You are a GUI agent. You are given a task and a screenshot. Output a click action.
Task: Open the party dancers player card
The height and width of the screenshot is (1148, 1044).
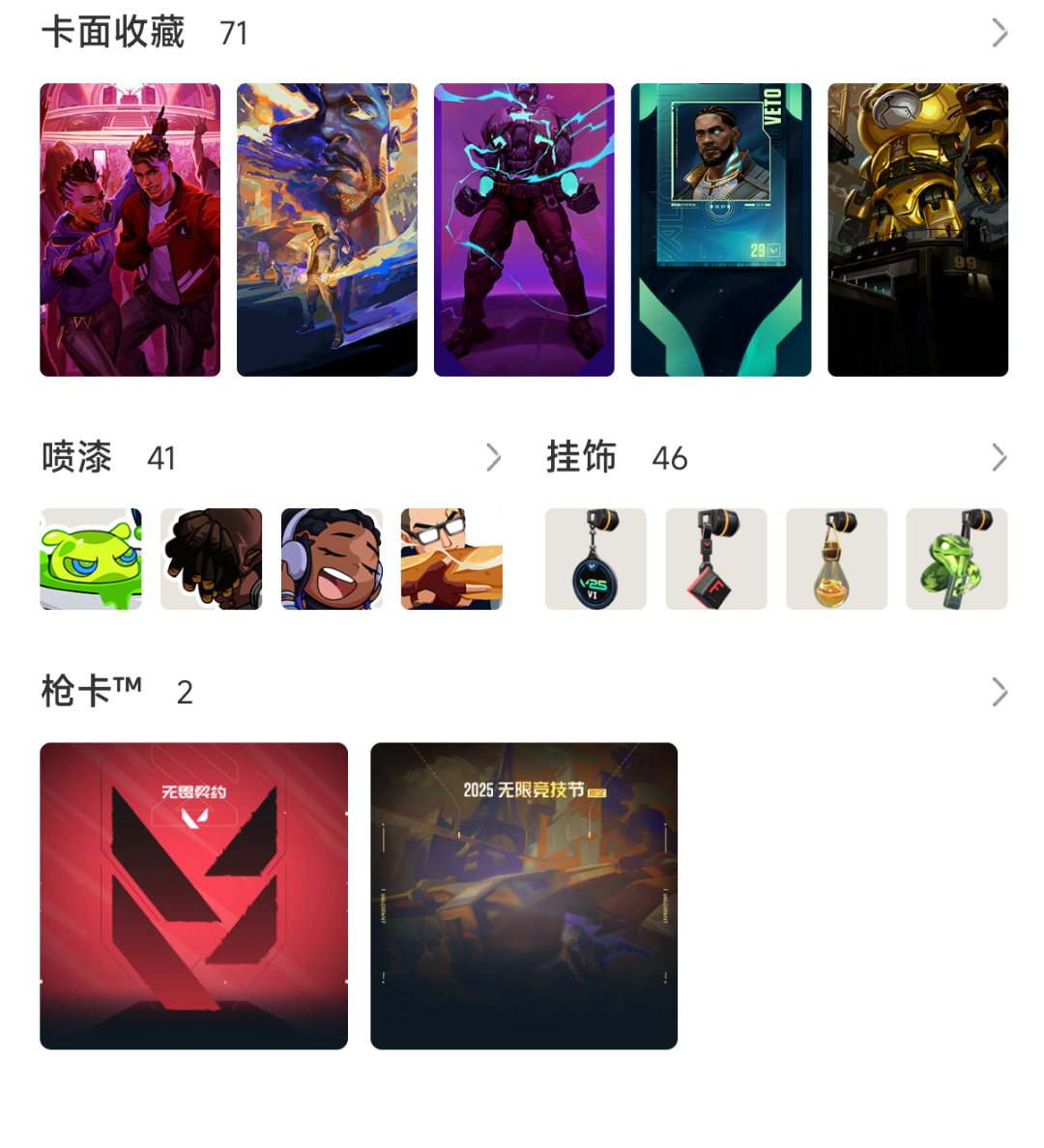click(130, 230)
